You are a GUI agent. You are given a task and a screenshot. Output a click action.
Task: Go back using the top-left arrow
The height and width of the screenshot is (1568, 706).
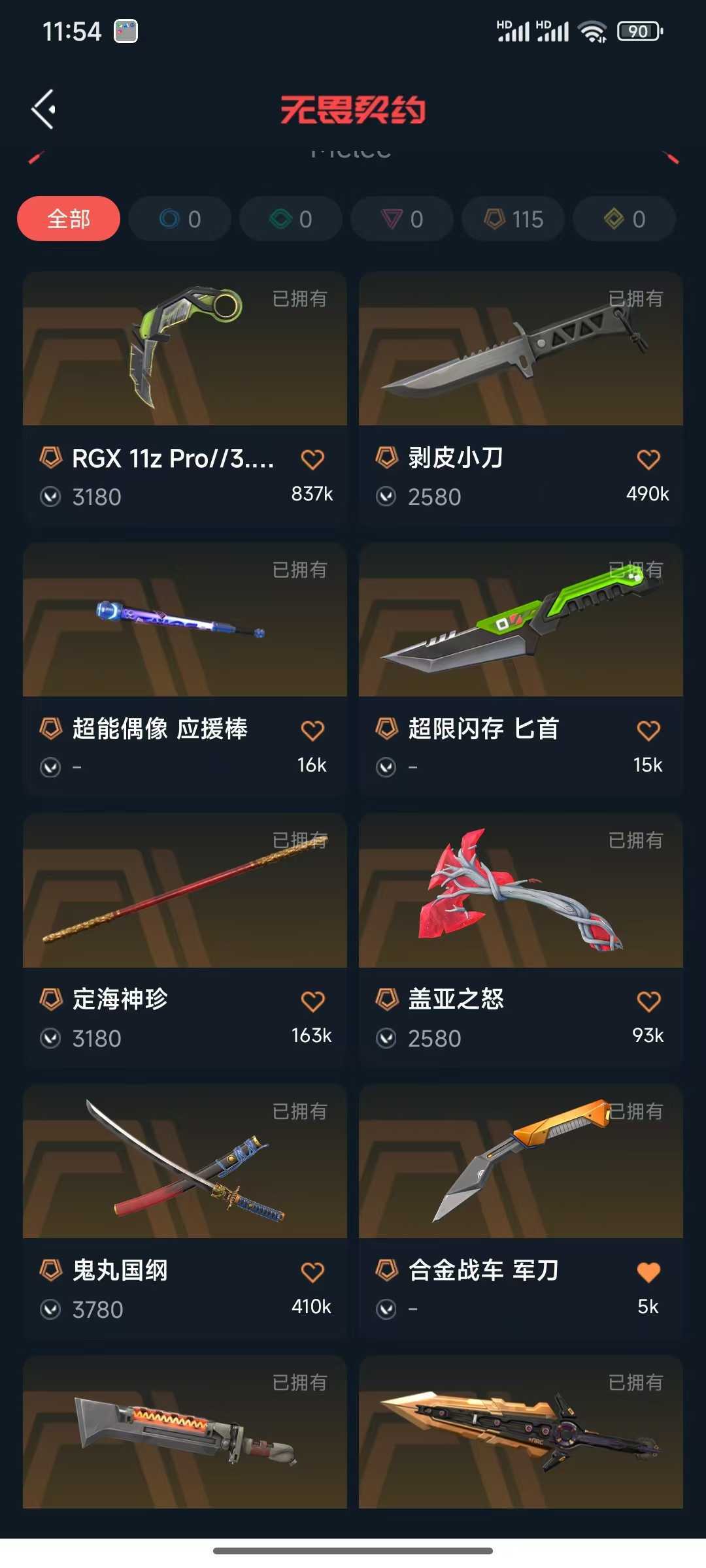pos(44,109)
